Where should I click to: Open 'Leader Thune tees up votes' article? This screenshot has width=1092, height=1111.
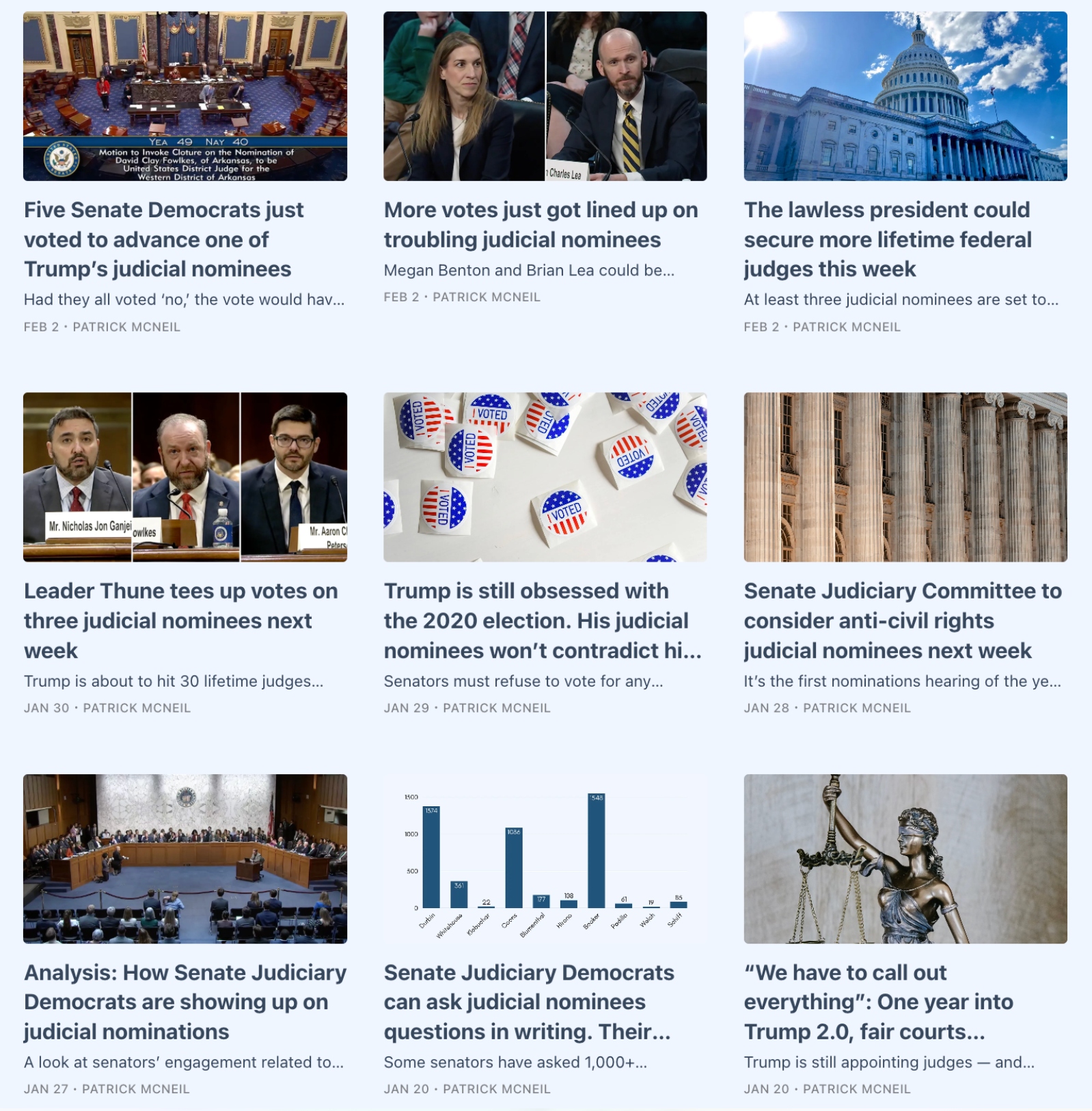180,620
